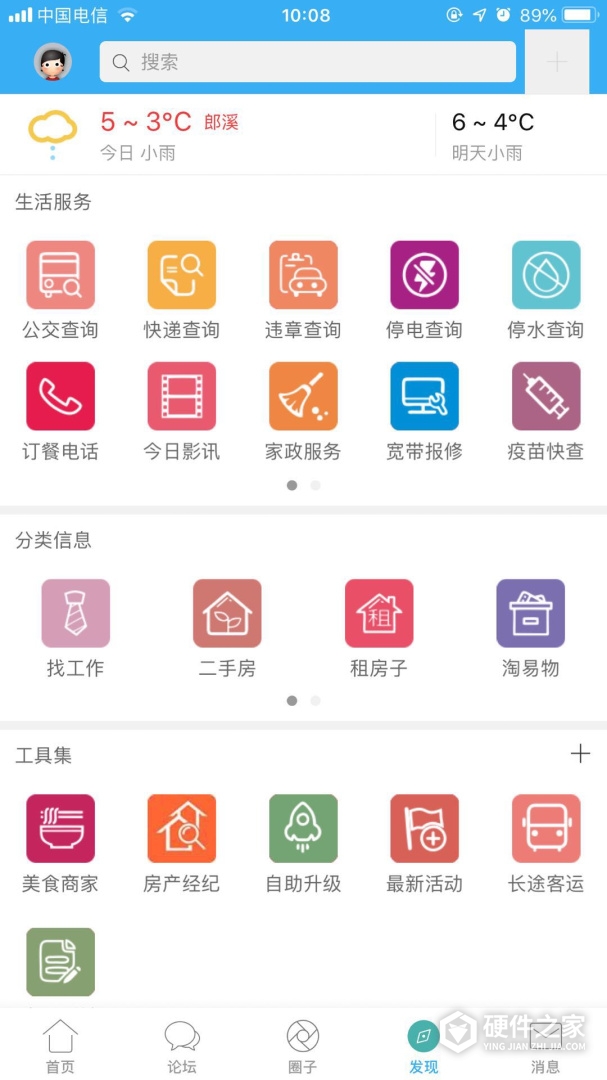607x1080 pixels.
Task: Open the 消息 tab
Action: pyautogui.click(x=545, y=1046)
